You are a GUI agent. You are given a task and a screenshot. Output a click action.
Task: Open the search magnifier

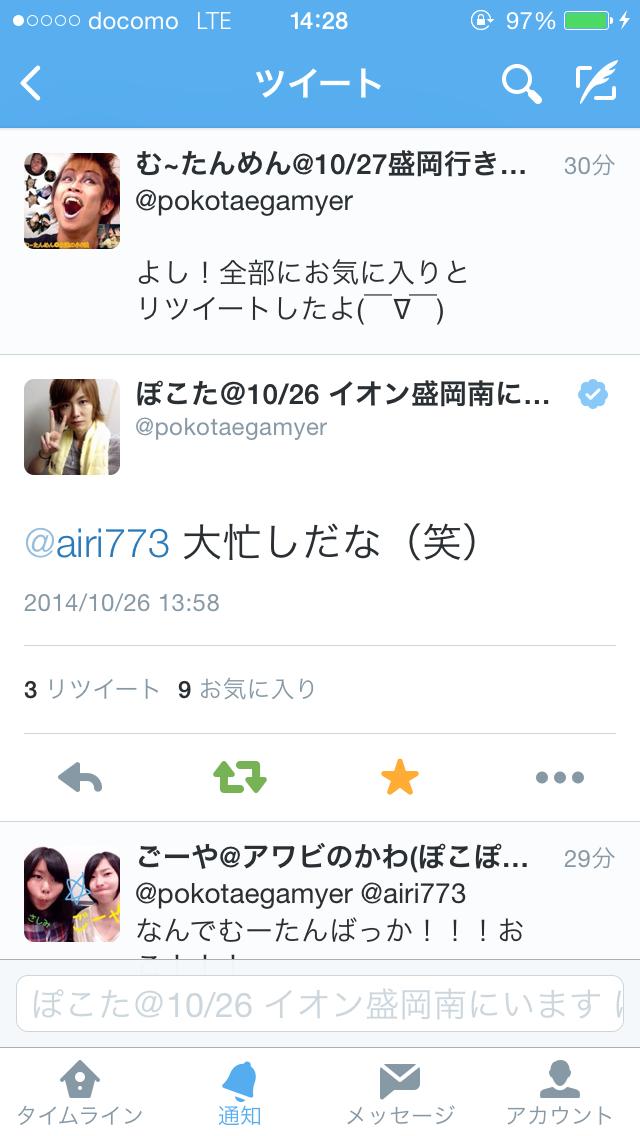tap(520, 84)
